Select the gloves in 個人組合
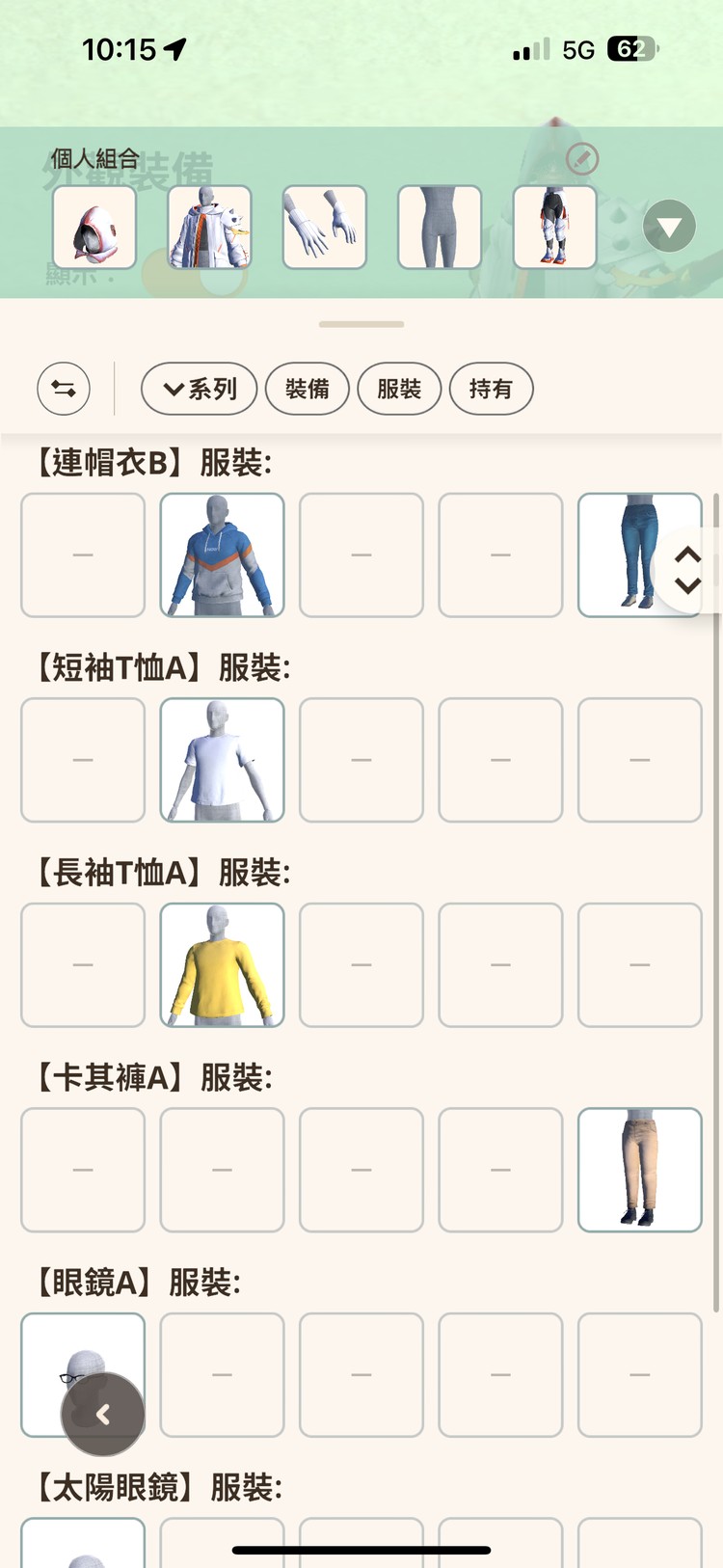 325,228
